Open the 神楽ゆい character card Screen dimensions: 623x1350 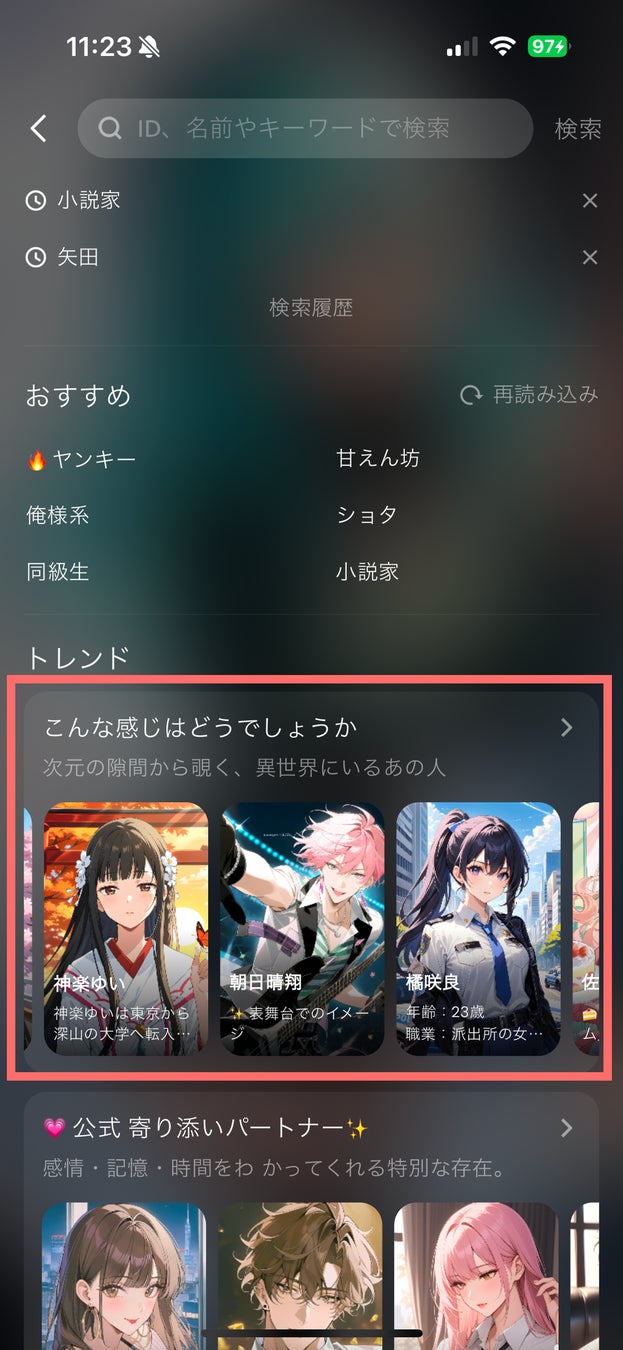(x=126, y=929)
